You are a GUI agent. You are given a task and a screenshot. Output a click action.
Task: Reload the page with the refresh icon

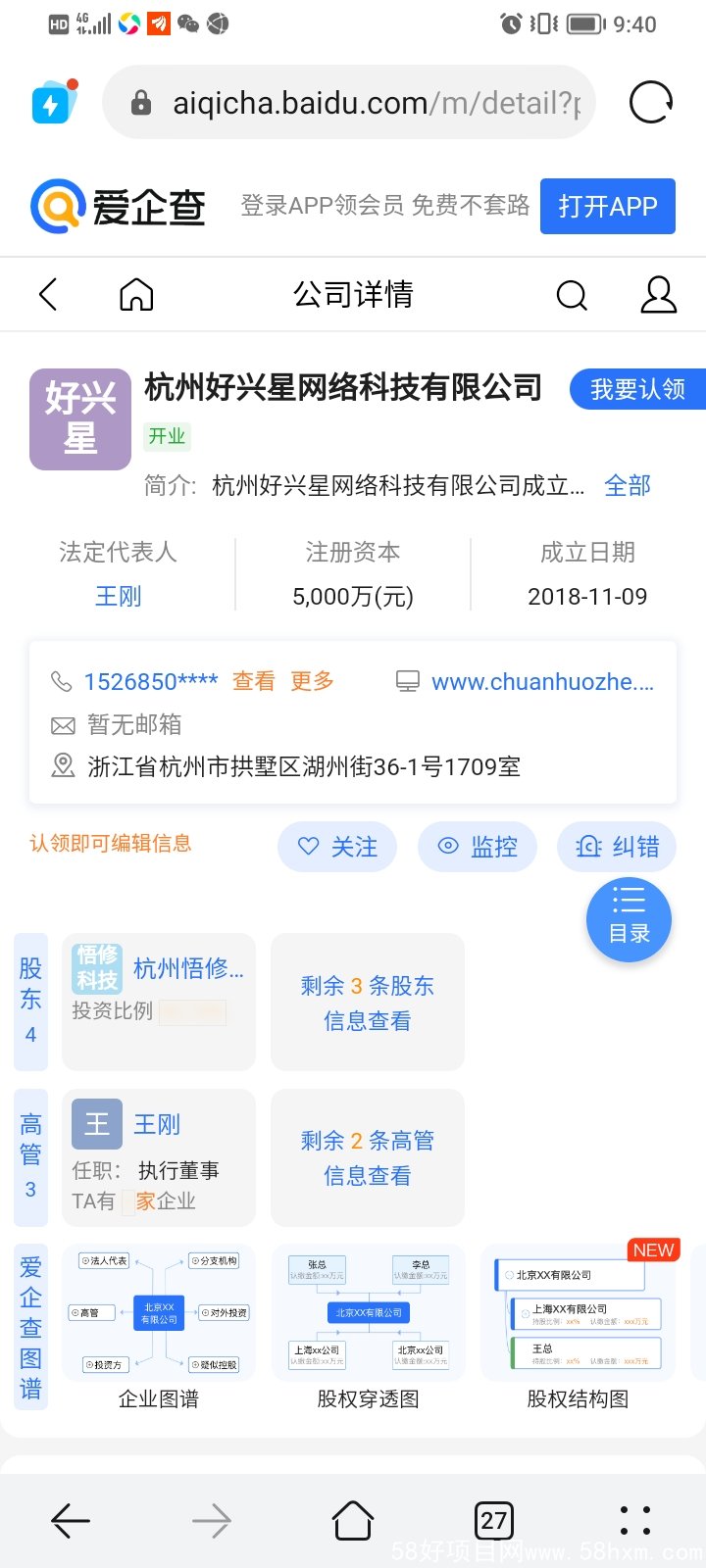tap(651, 102)
